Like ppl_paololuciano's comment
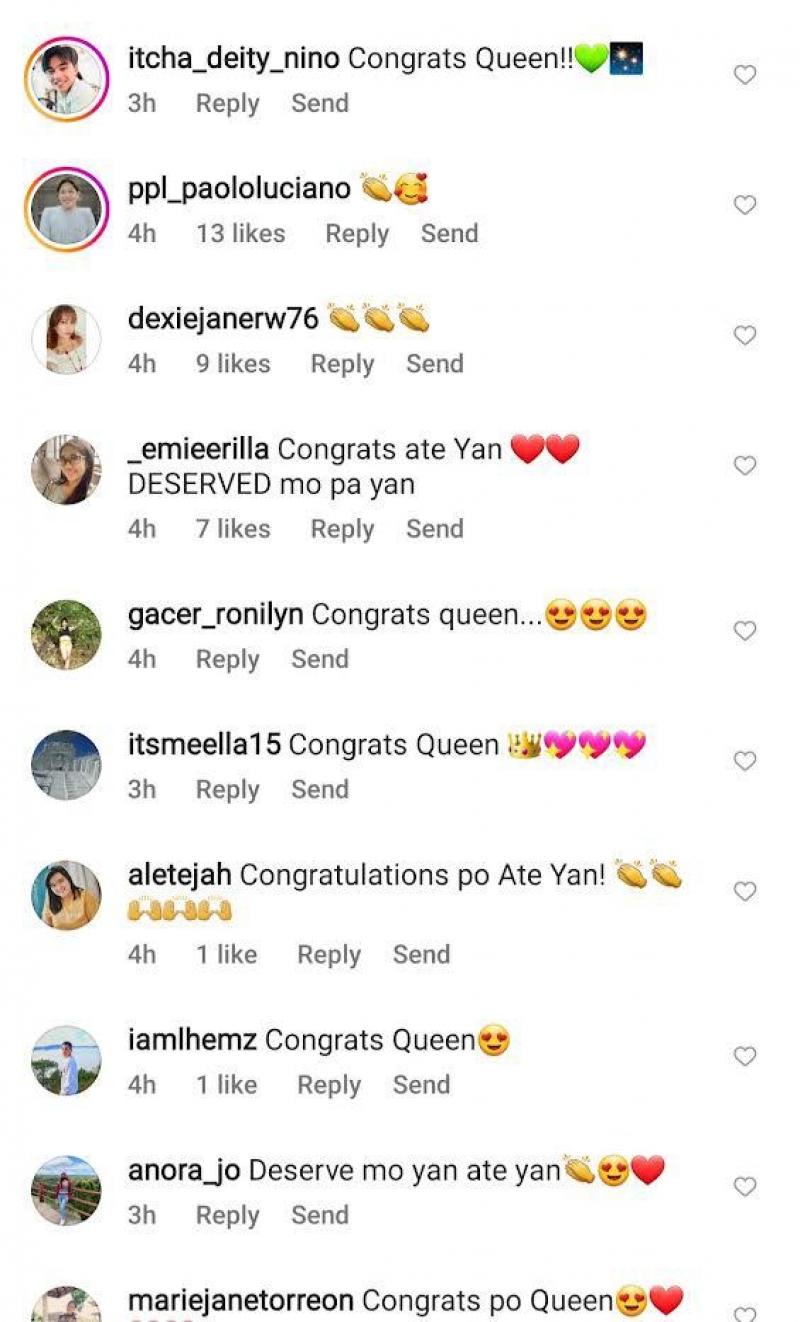Viewport: 800px width, 1322px height. (x=745, y=205)
